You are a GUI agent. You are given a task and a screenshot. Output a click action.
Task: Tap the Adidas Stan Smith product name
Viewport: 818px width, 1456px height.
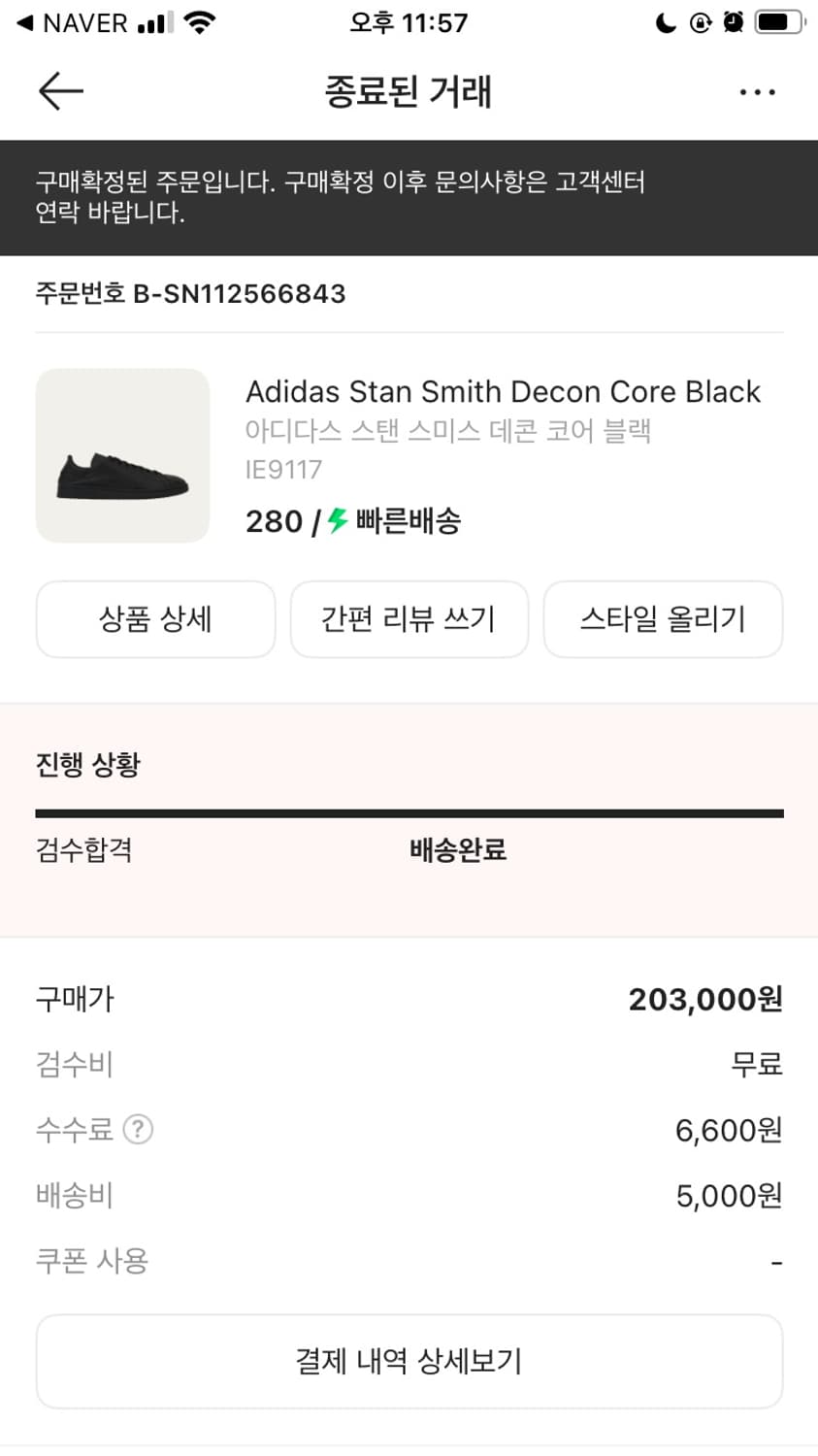(x=504, y=392)
